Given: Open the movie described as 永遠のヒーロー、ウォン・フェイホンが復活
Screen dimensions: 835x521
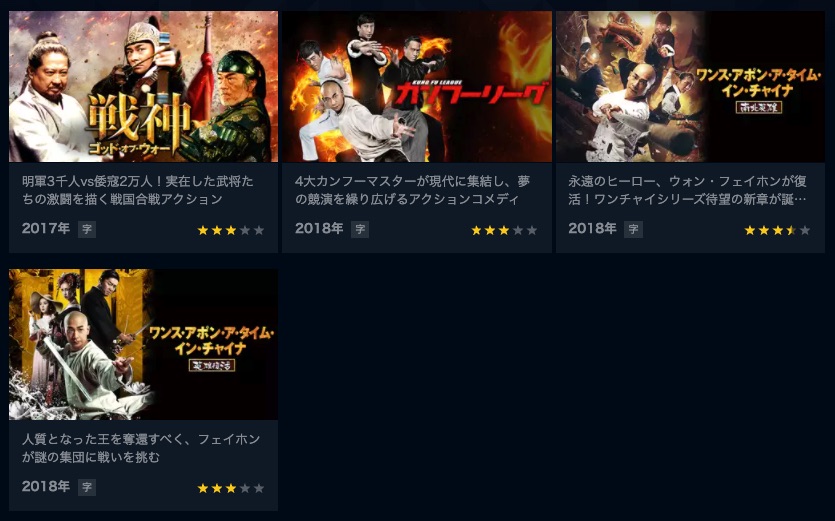Looking at the screenshot, I should [x=689, y=87].
